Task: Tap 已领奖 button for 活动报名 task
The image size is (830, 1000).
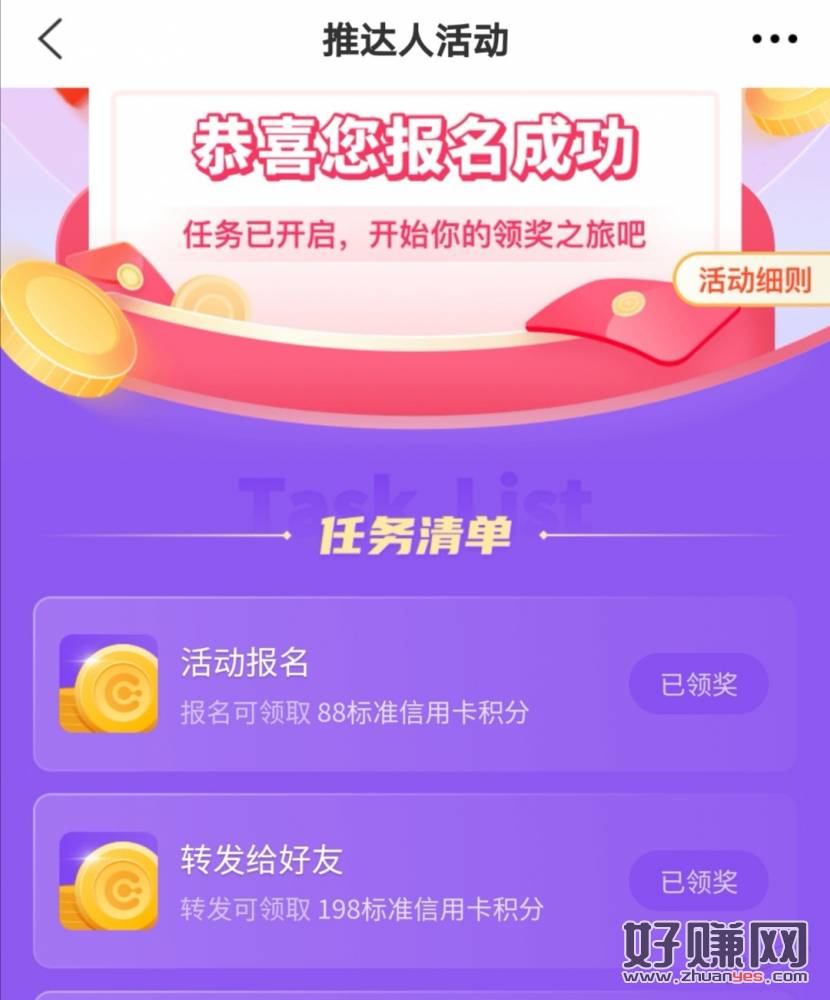Action: [699, 685]
